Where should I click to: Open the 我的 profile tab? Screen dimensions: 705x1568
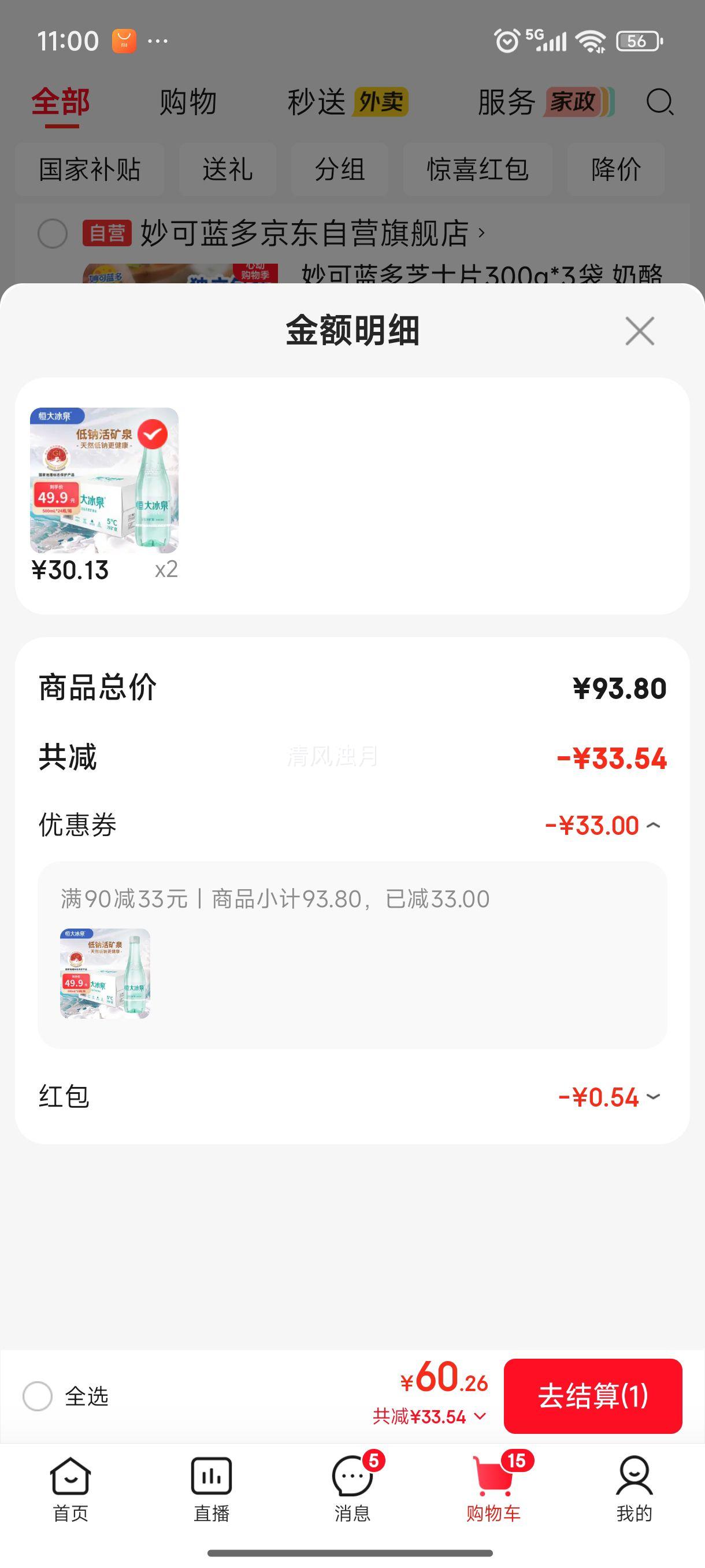point(634,1488)
